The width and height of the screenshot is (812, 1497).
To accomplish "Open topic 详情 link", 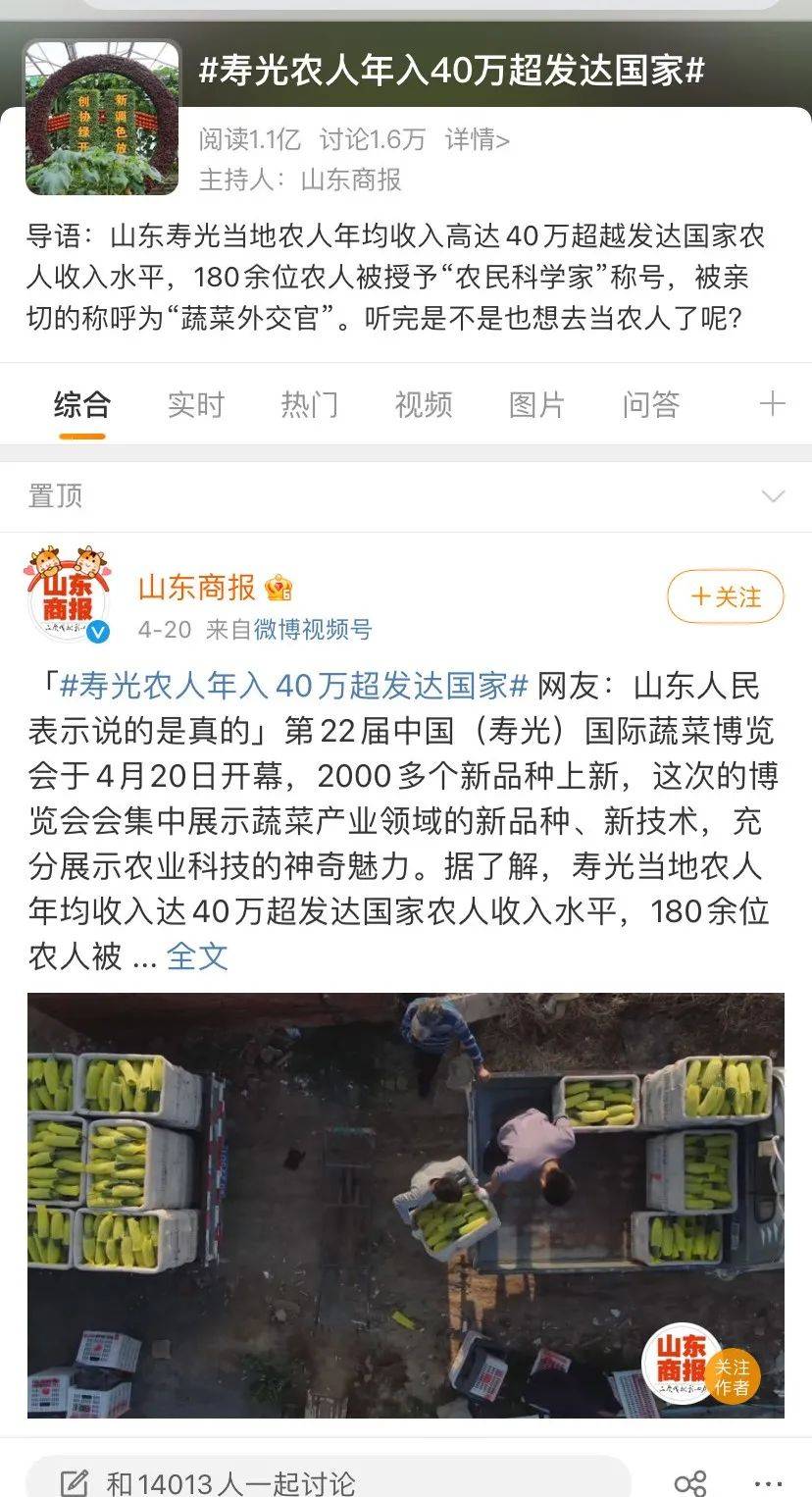I will tap(477, 140).
